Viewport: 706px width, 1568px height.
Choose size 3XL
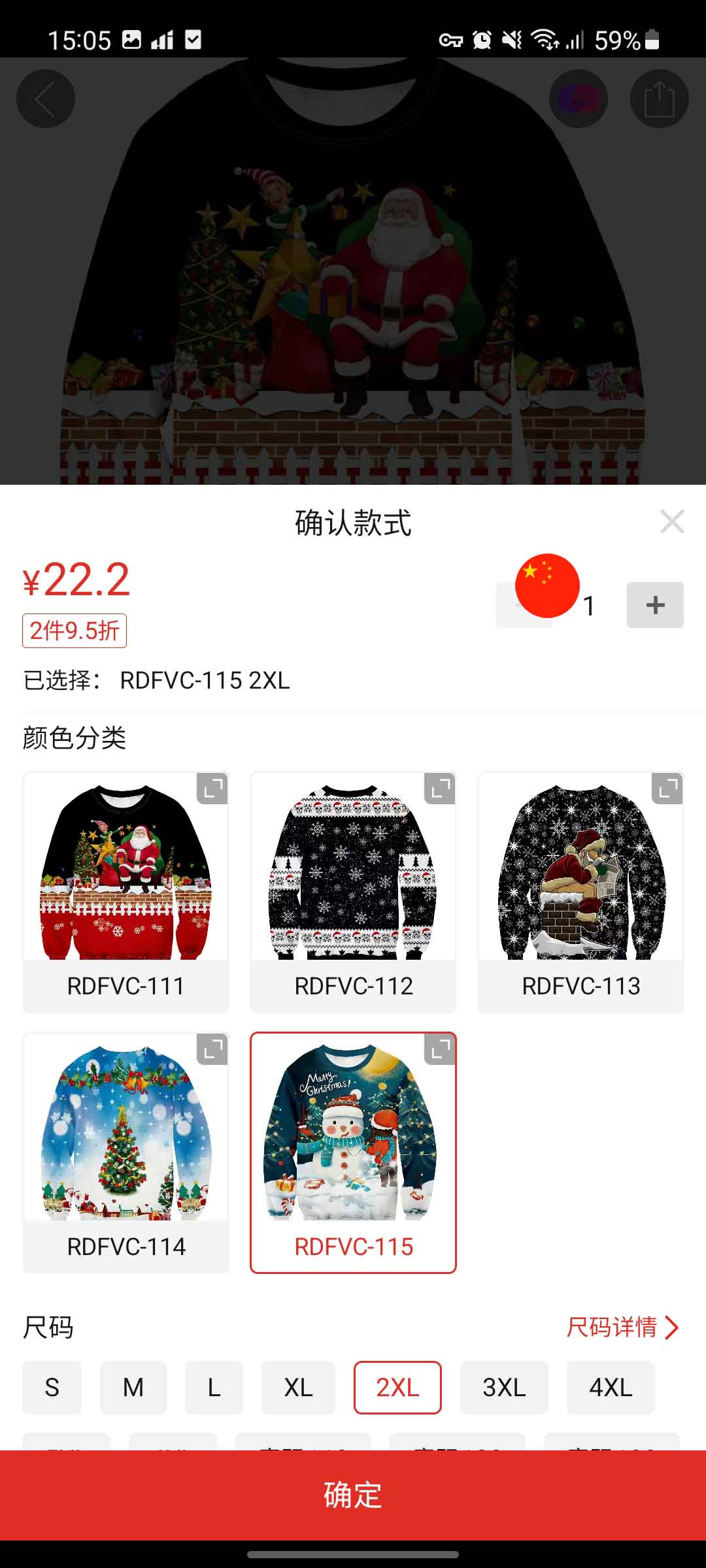504,1387
